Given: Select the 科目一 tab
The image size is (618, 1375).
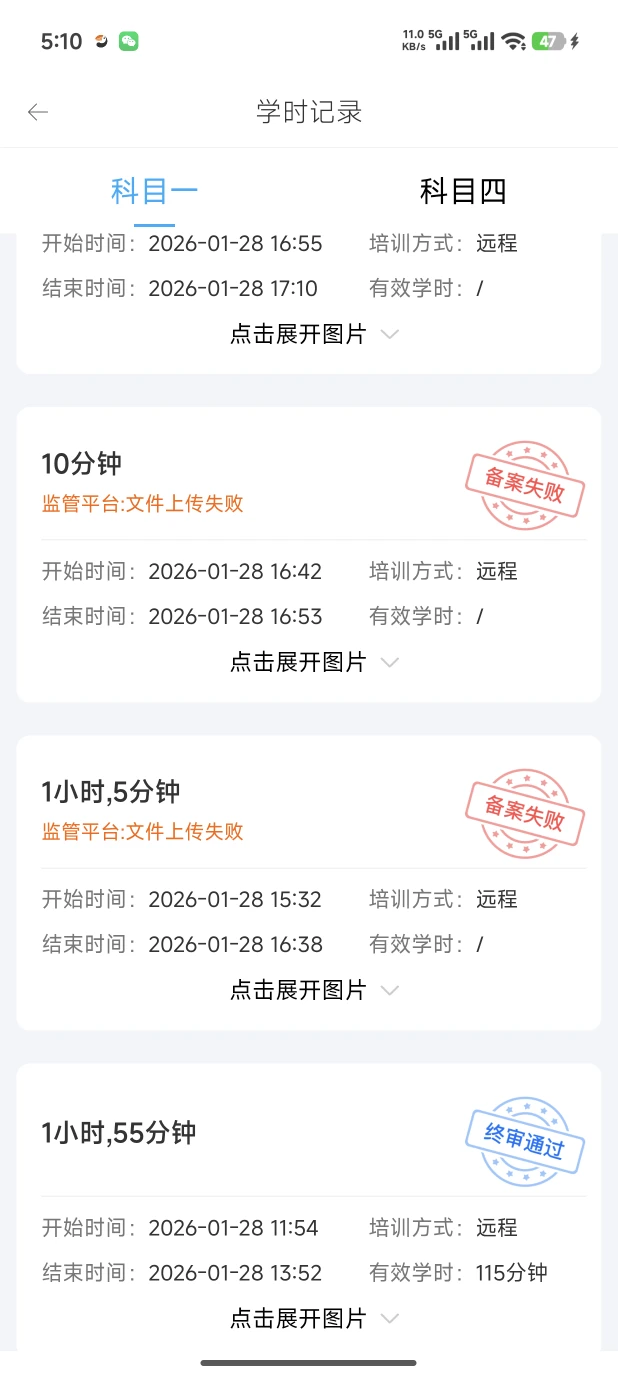Looking at the screenshot, I should 154,191.
